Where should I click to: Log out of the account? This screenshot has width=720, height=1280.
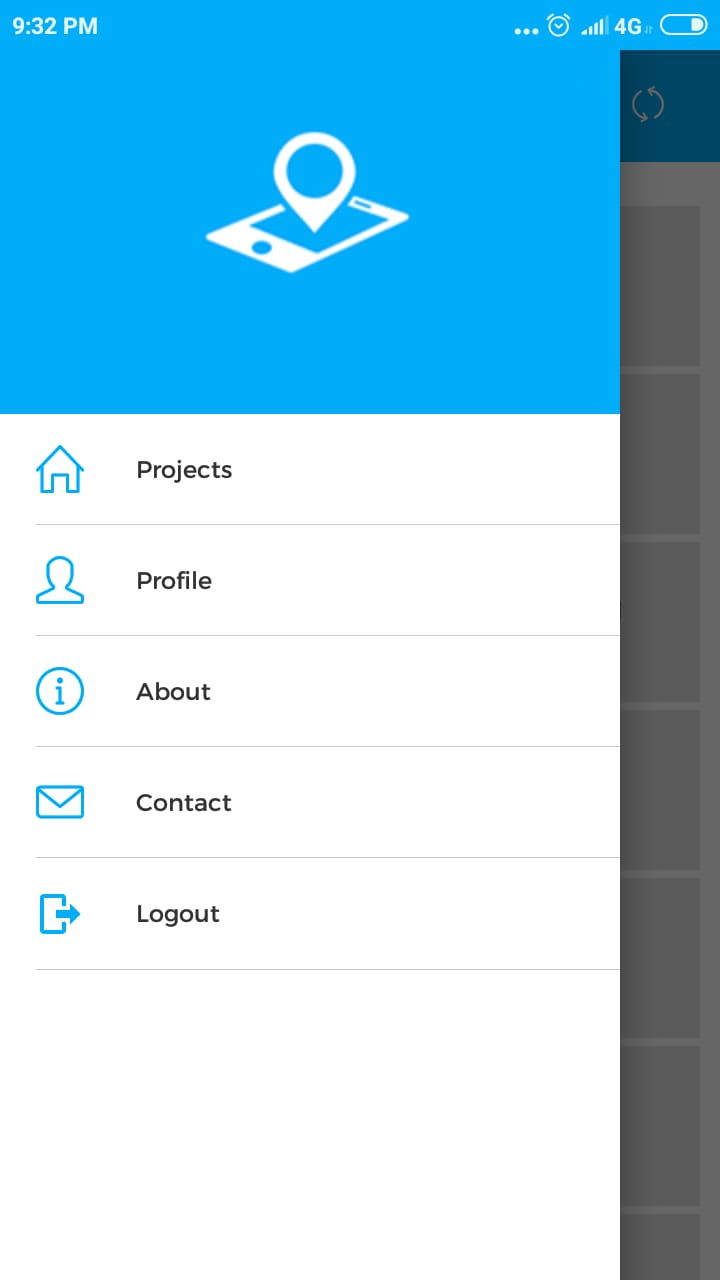(x=310, y=913)
